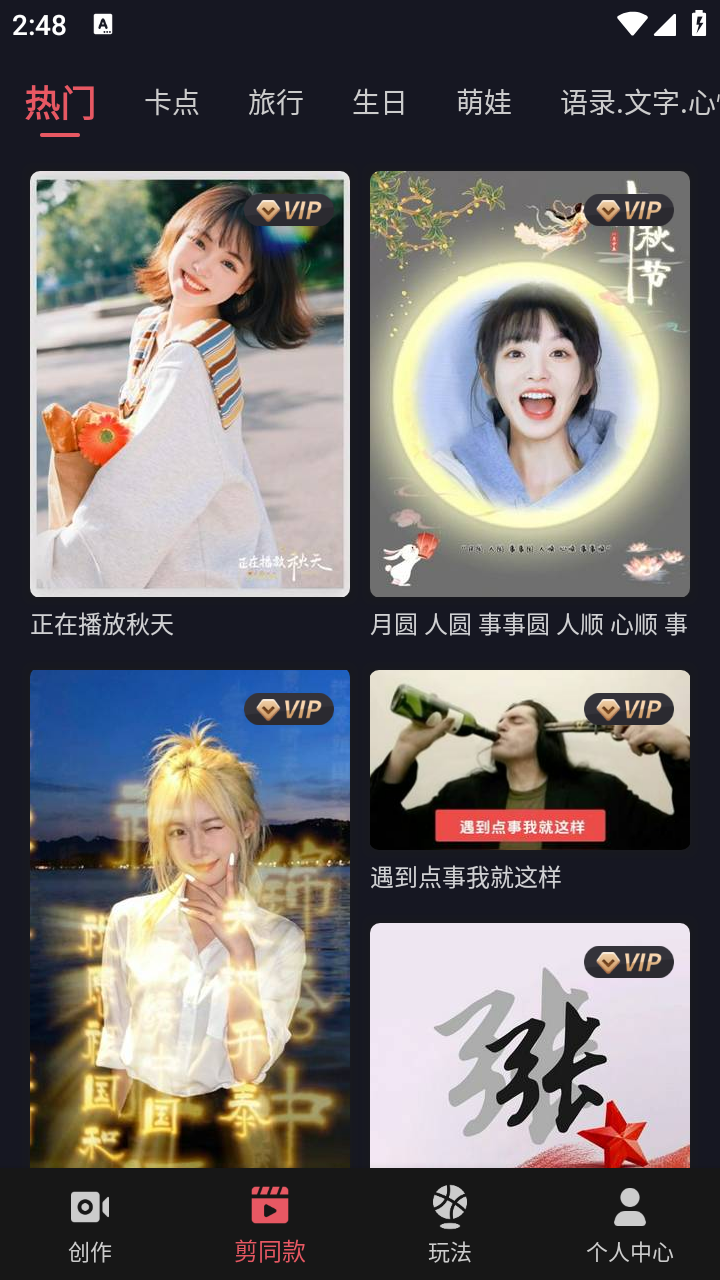
Task: Click the VIP badge on the drinking meme video
Action: tap(629, 709)
